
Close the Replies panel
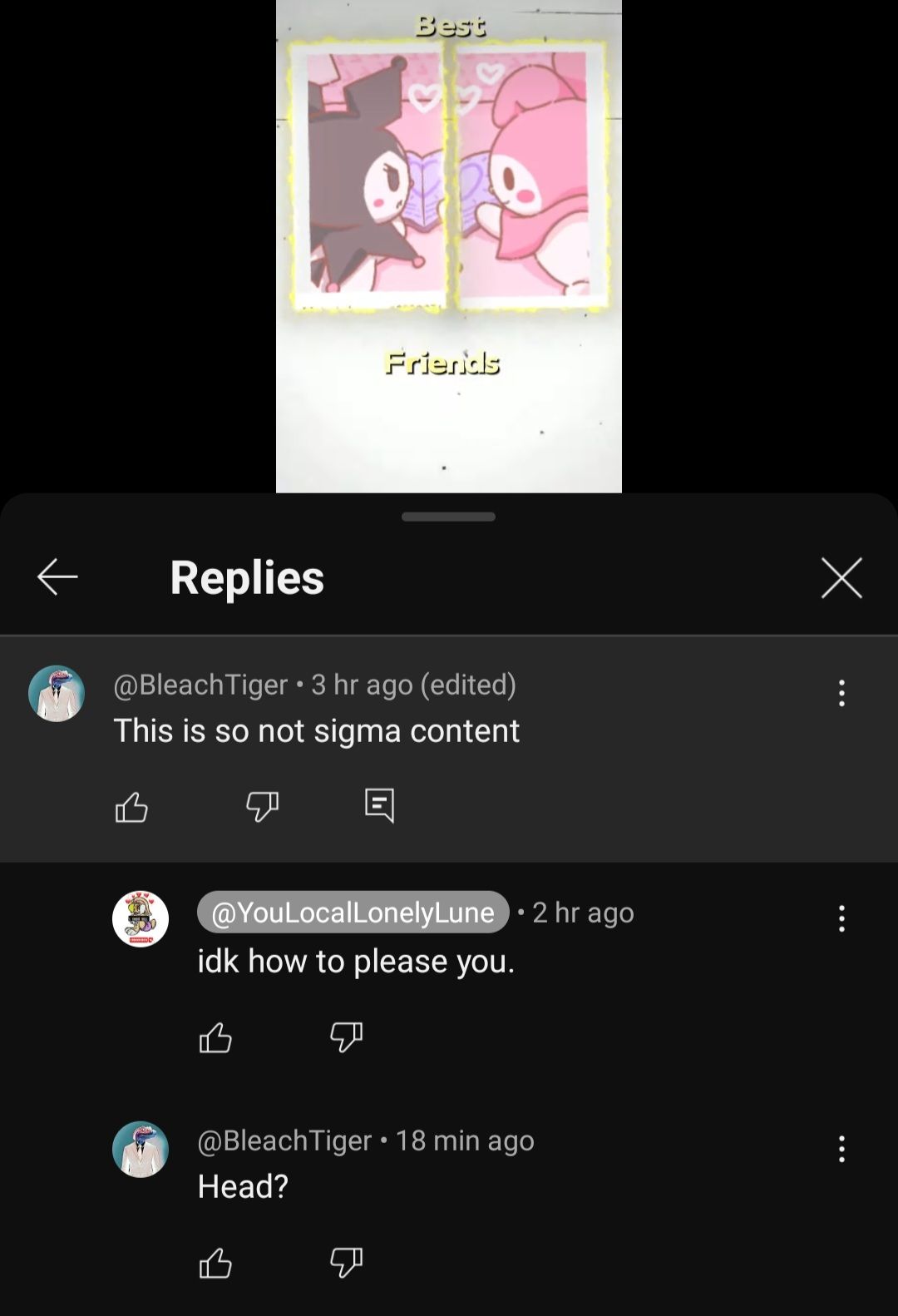(841, 577)
